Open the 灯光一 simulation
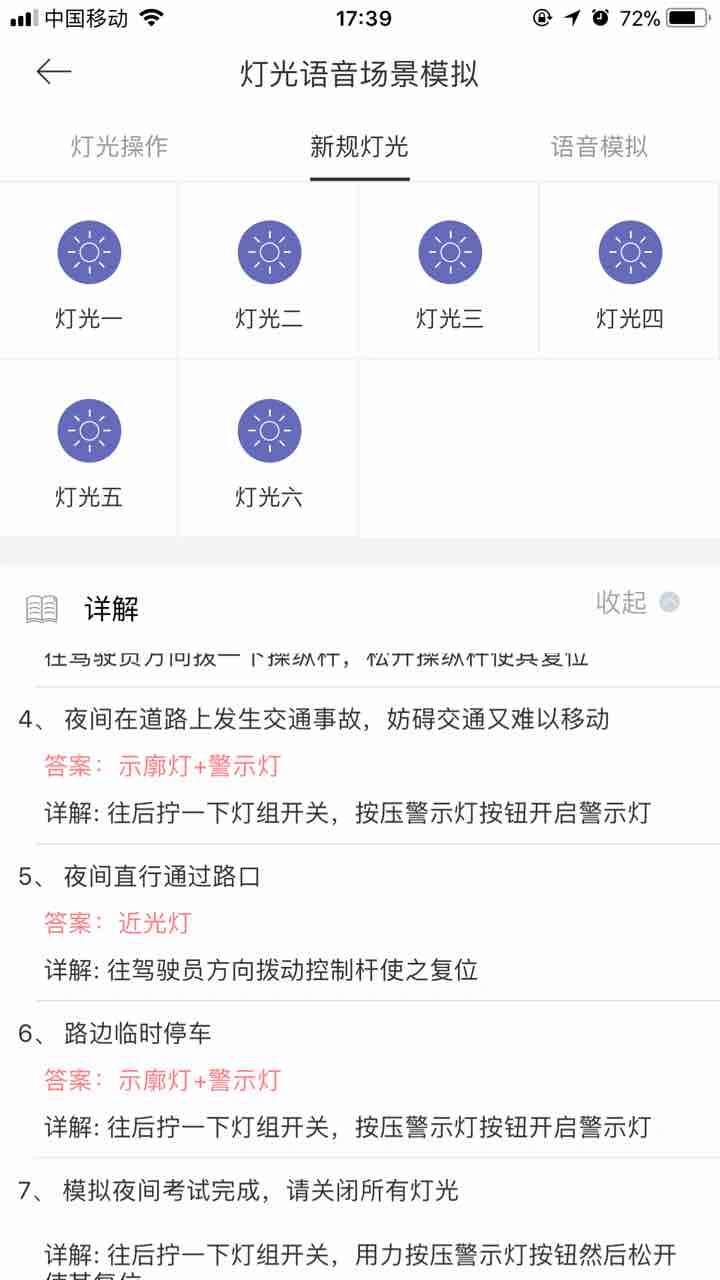 [x=89, y=272]
